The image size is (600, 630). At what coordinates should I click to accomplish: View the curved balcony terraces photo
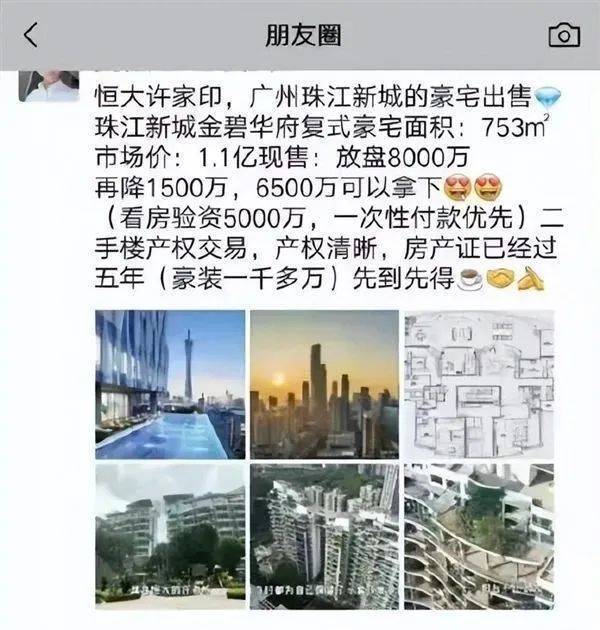coord(479,536)
